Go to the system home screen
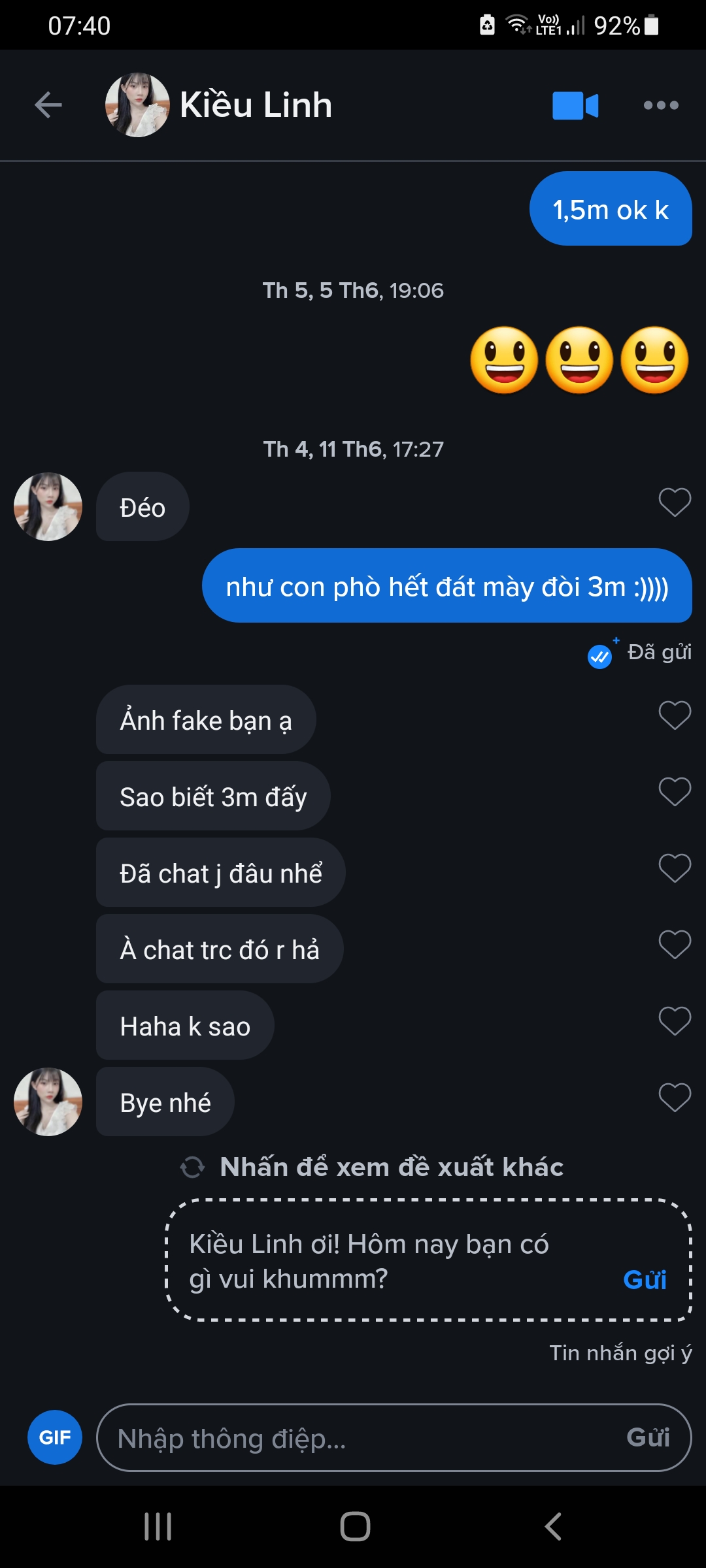706x1568 pixels. tap(355, 1527)
